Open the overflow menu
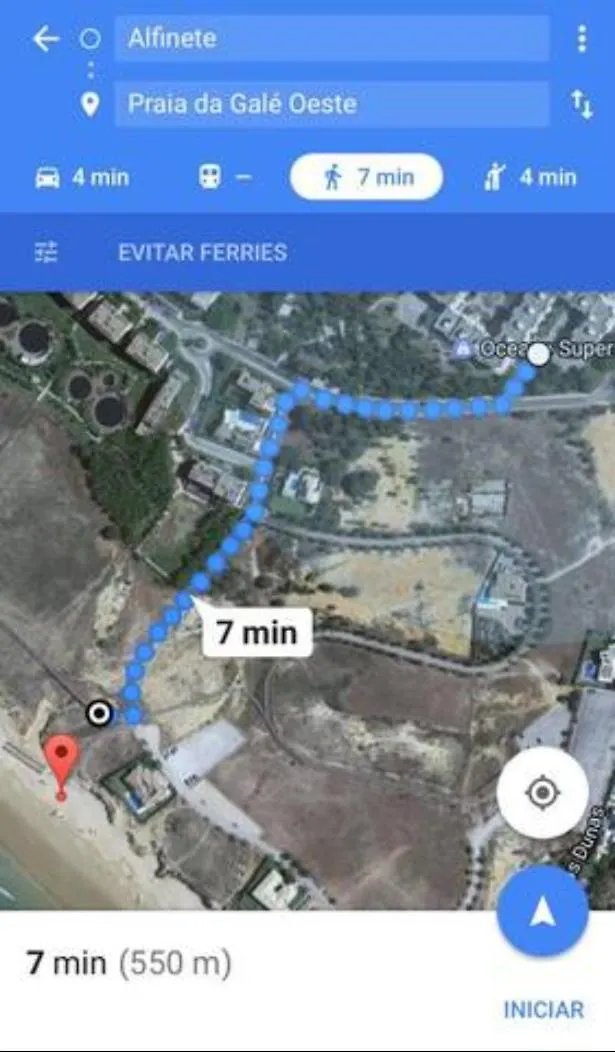This screenshot has width=615, height=1052. click(581, 39)
